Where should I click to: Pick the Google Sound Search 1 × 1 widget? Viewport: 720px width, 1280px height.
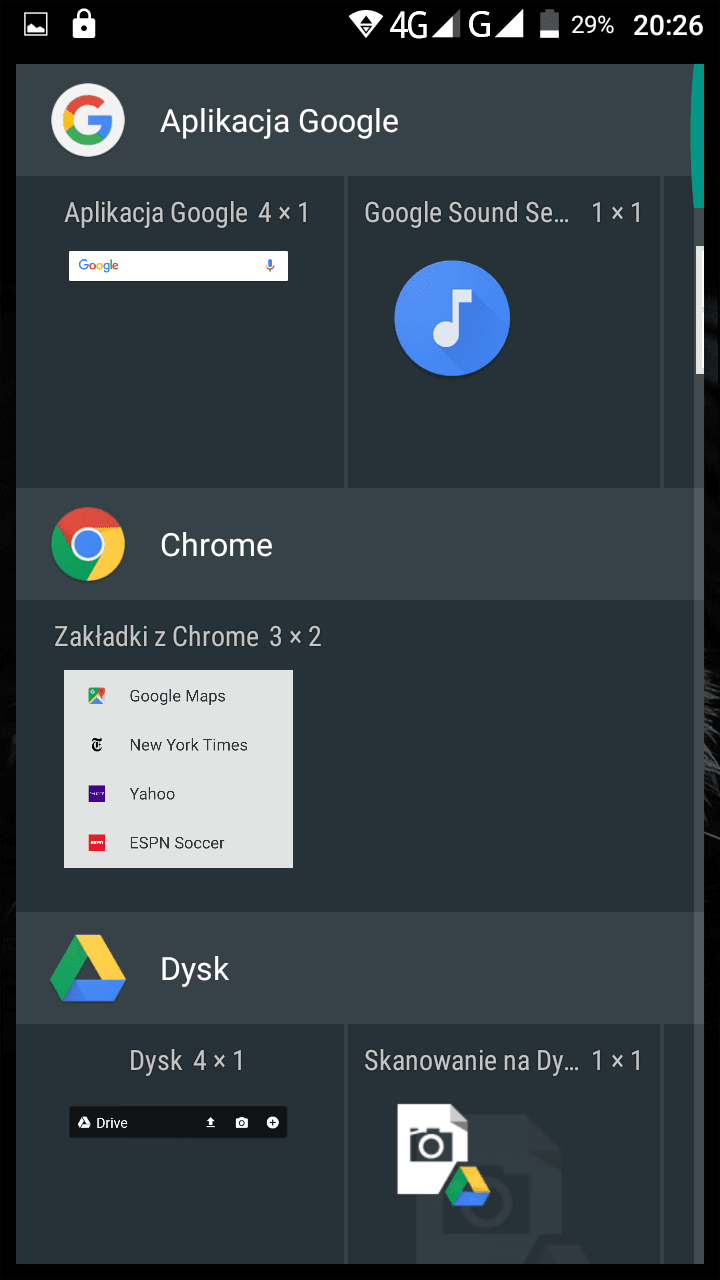[x=452, y=319]
